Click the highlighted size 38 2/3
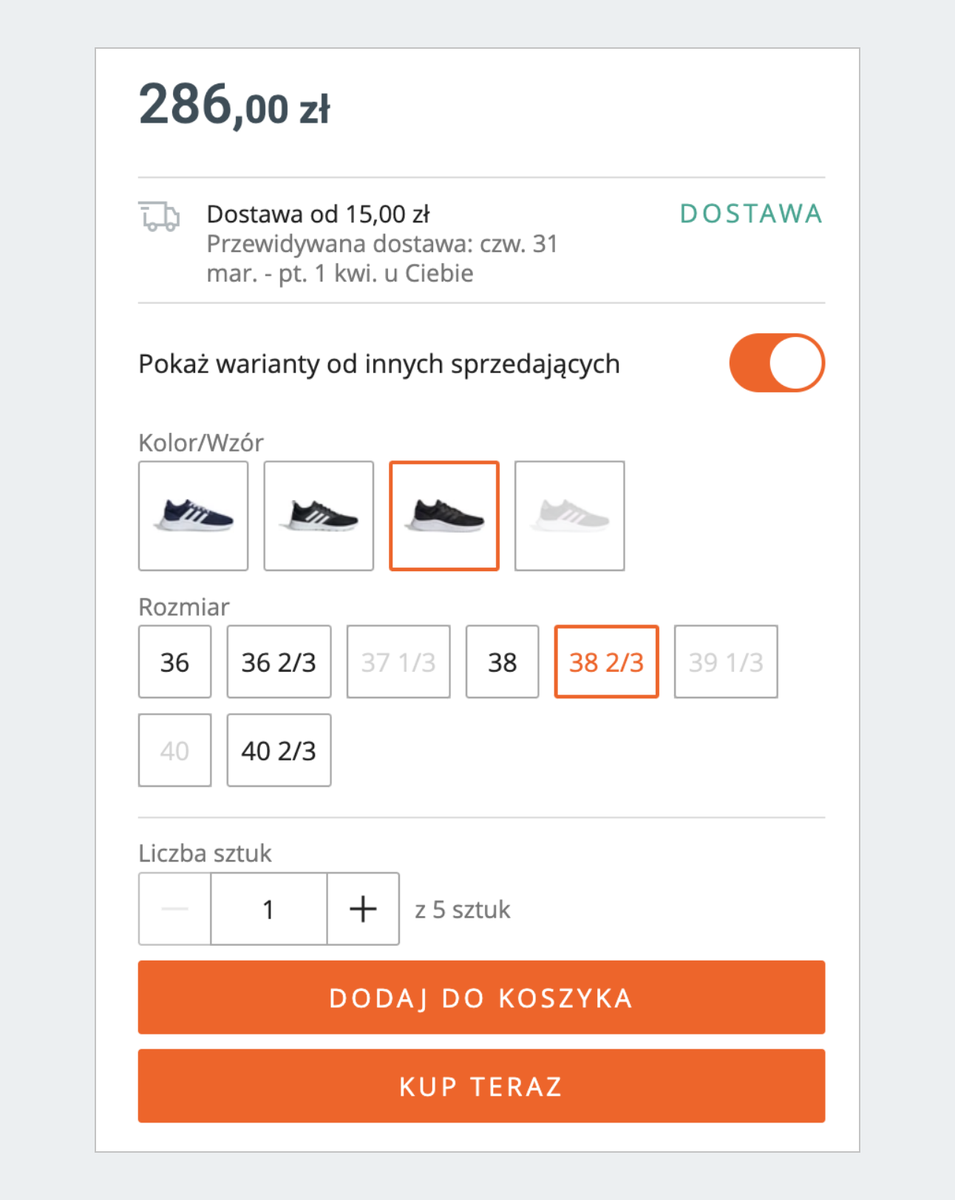This screenshot has width=955, height=1200. tap(606, 661)
